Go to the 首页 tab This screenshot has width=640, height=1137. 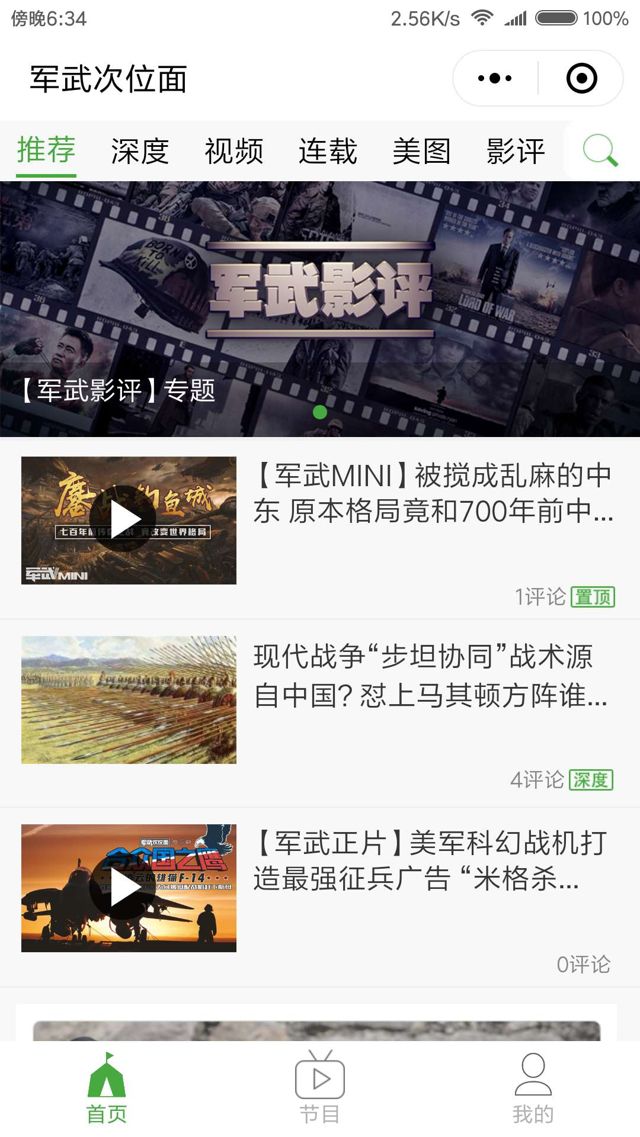pyautogui.click(x=107, y=1088)
